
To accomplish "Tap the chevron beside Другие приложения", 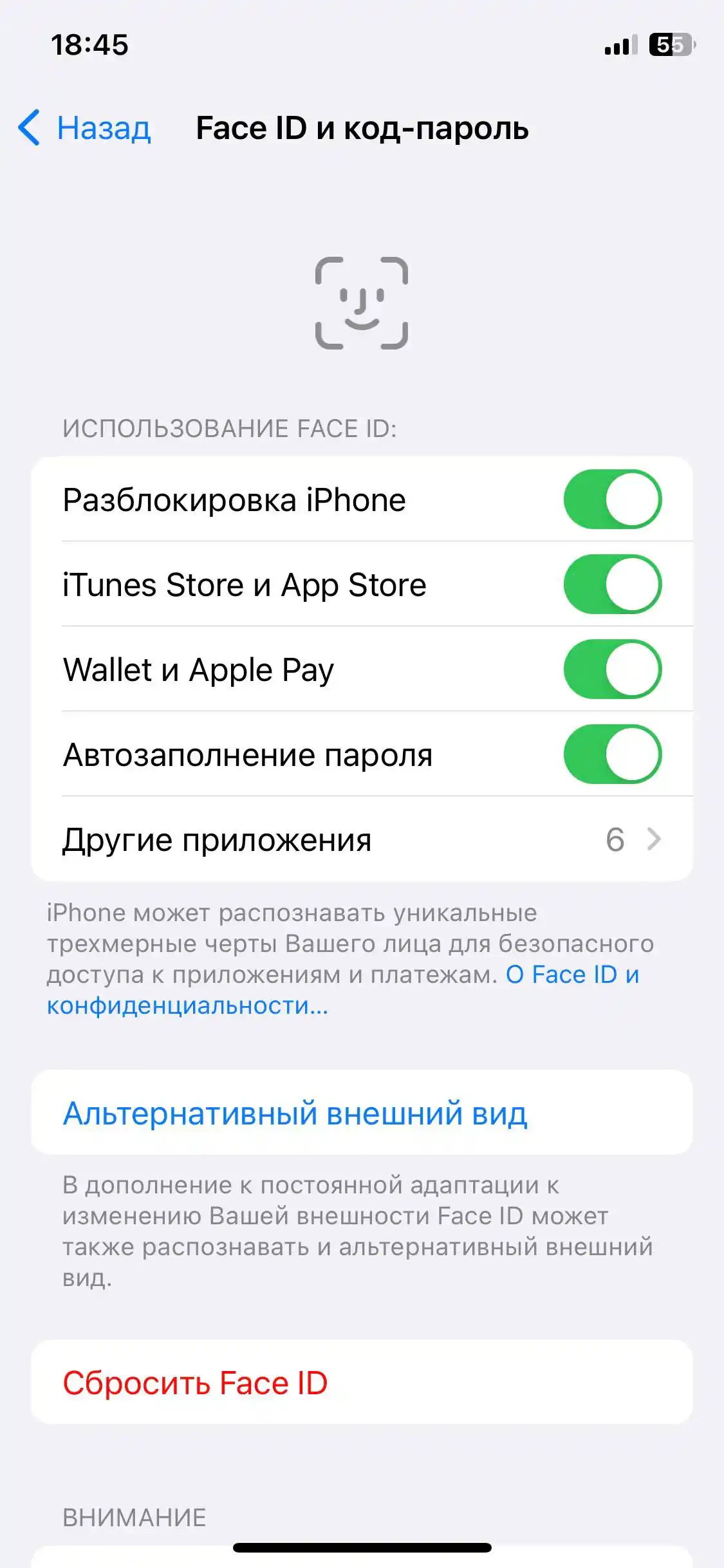I will click(x=655, y=839).
